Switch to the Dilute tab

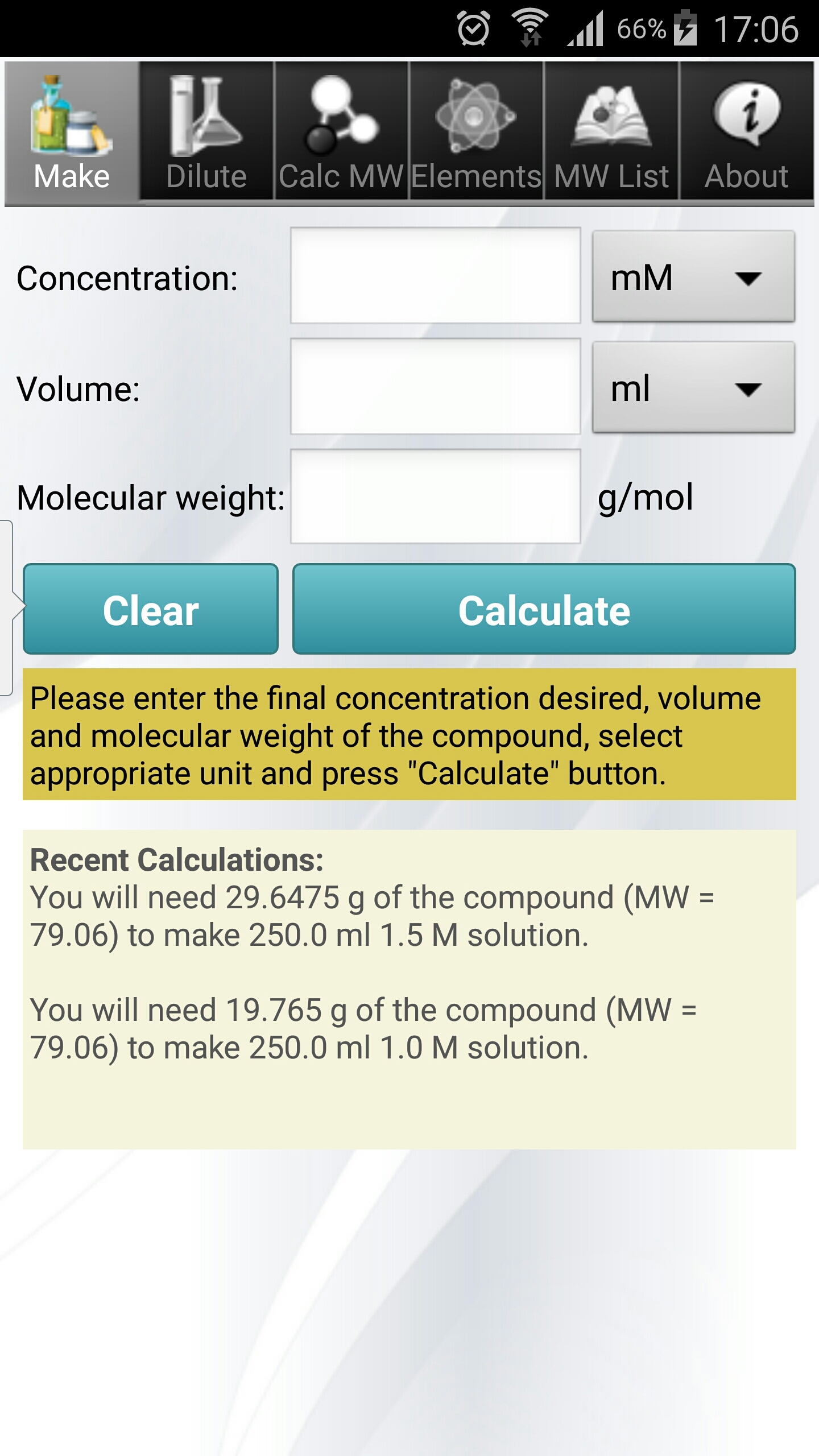point(206,132)
